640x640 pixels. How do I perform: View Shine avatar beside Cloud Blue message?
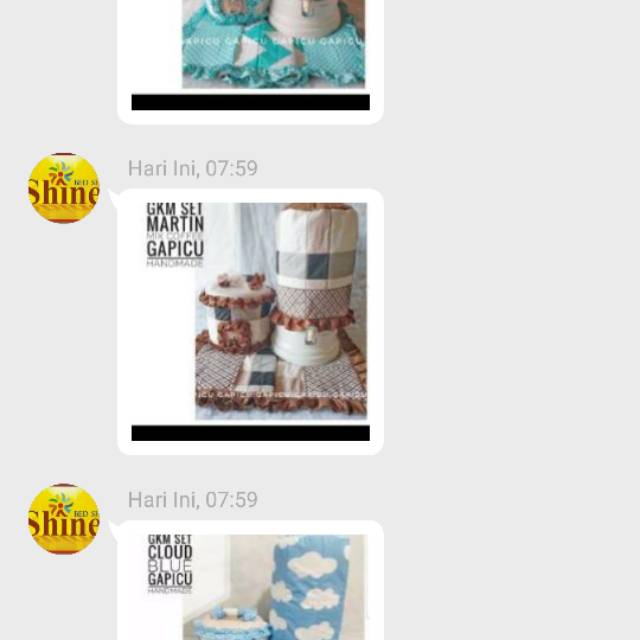64,519
